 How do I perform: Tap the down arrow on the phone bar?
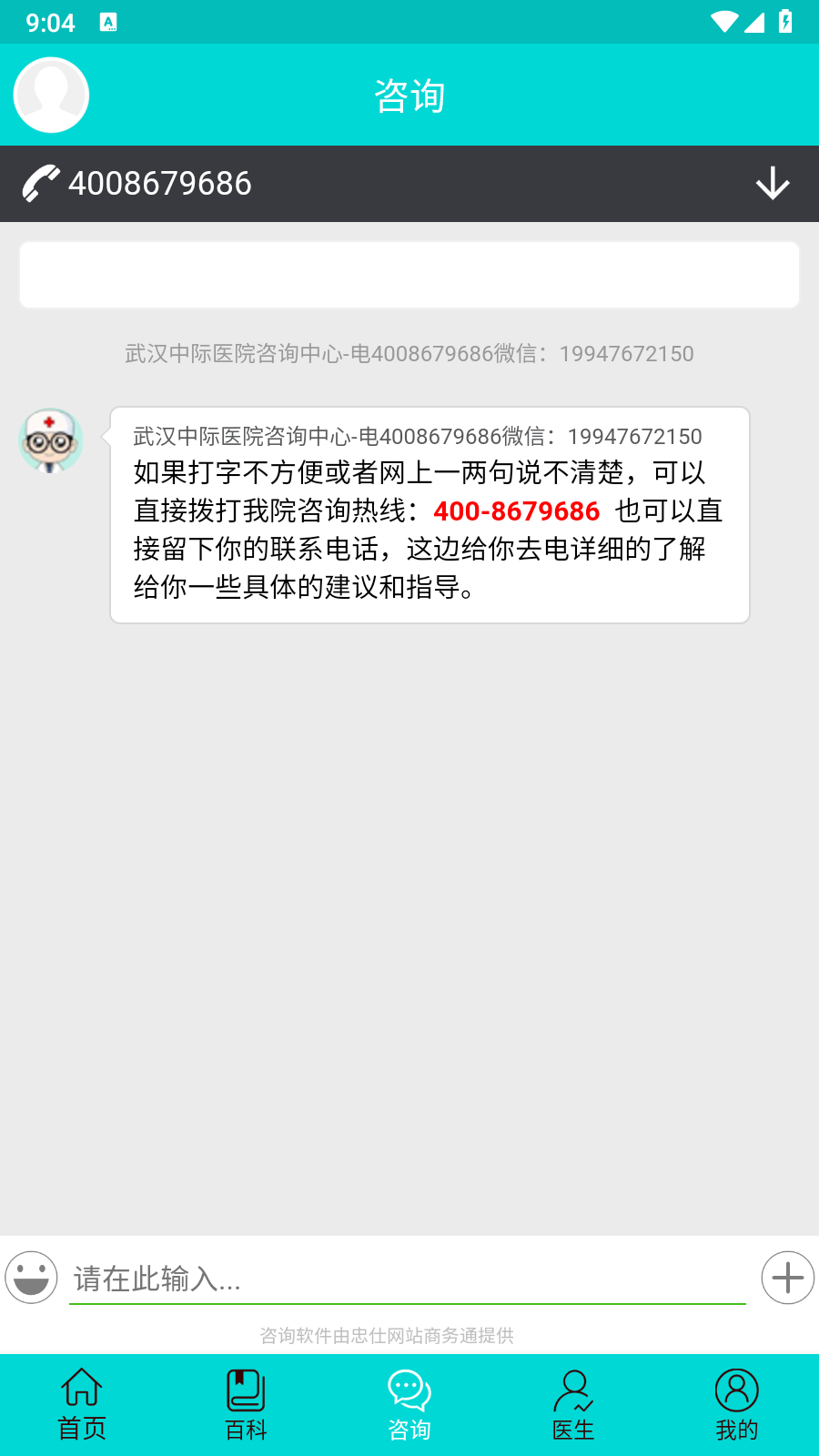pos(772,184)
